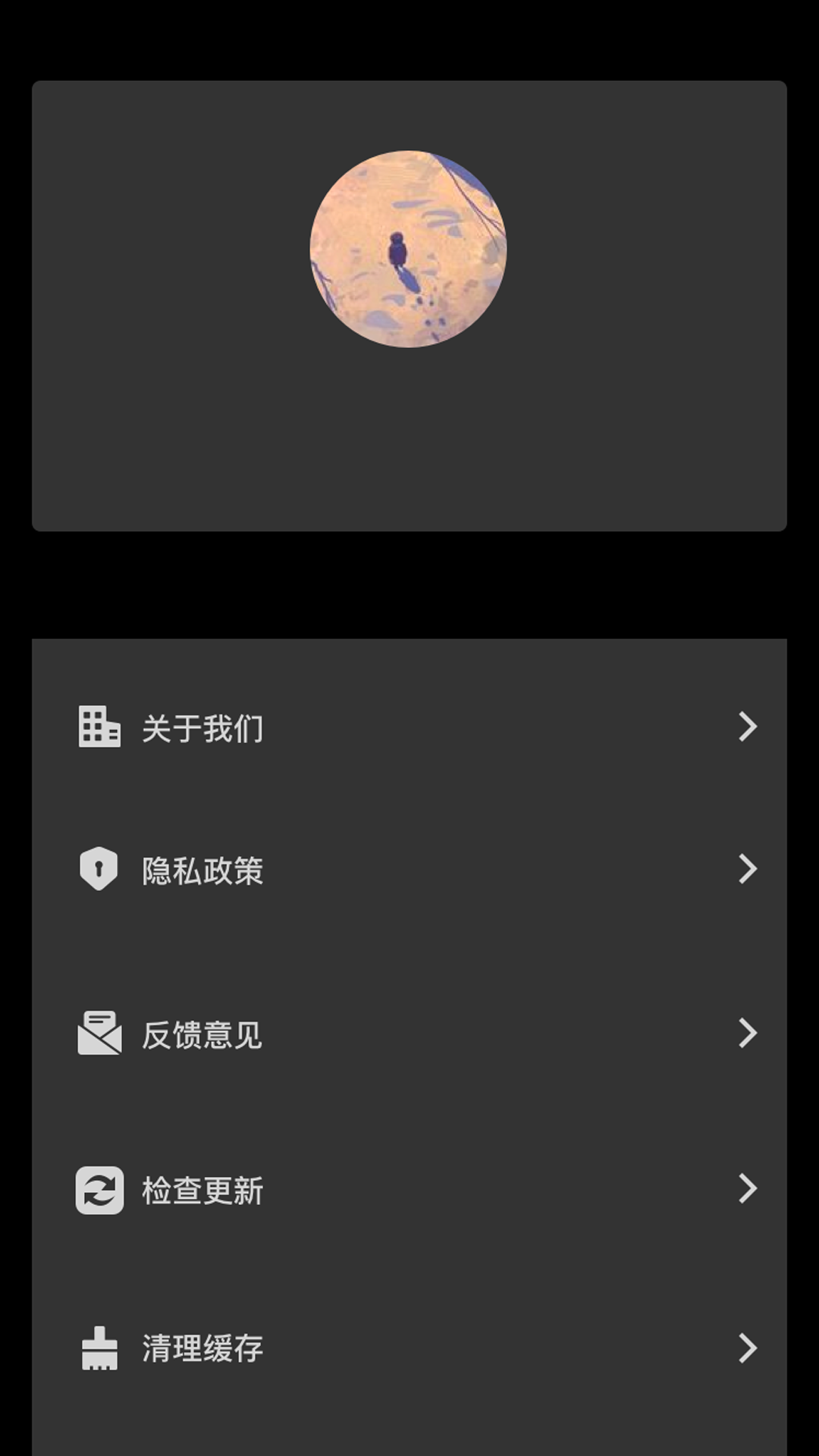Click the chevron next to 清理缓存

point(747,1348)
